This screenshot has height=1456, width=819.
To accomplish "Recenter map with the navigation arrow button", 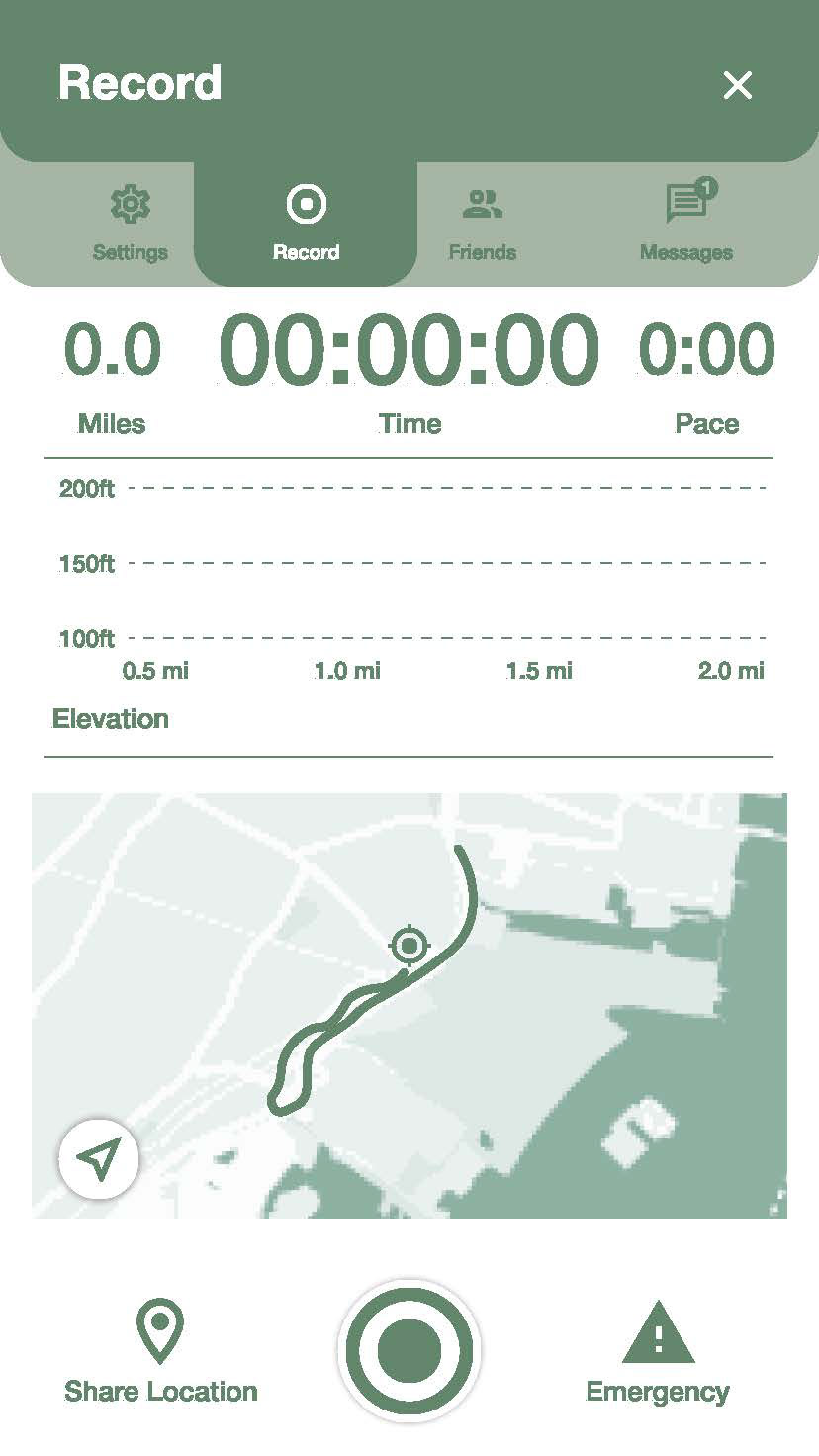I will point(99,1159).
